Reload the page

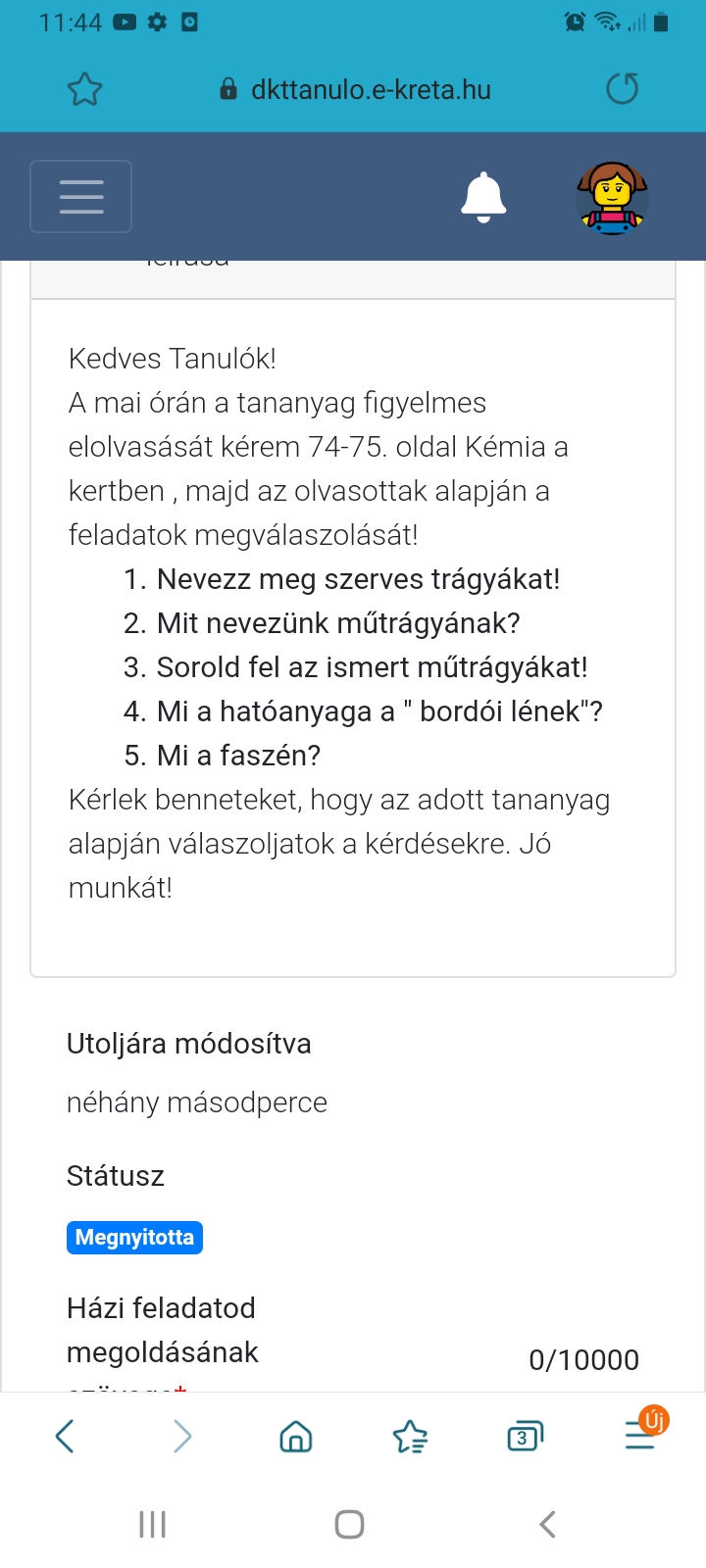tap(622, 89)
